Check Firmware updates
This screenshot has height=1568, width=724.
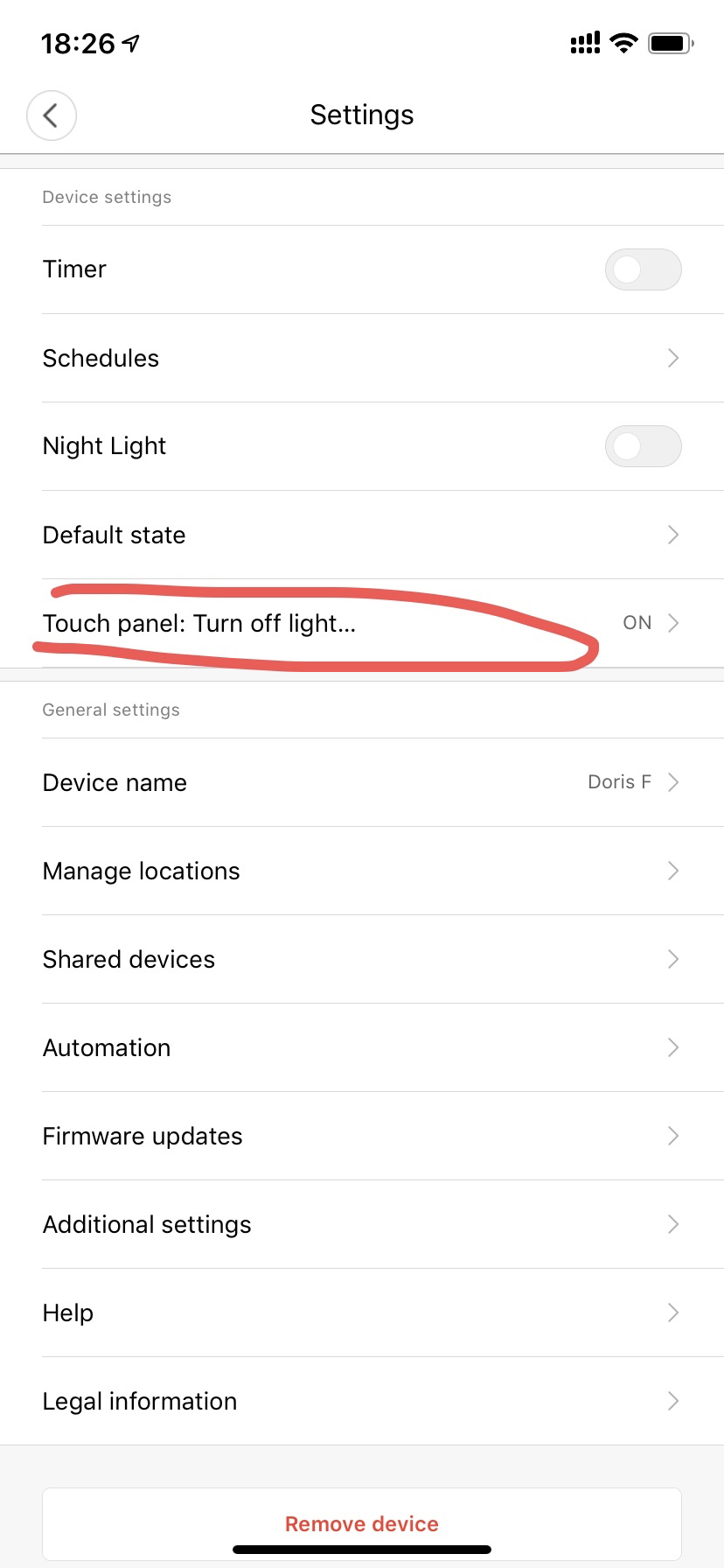362,1136
